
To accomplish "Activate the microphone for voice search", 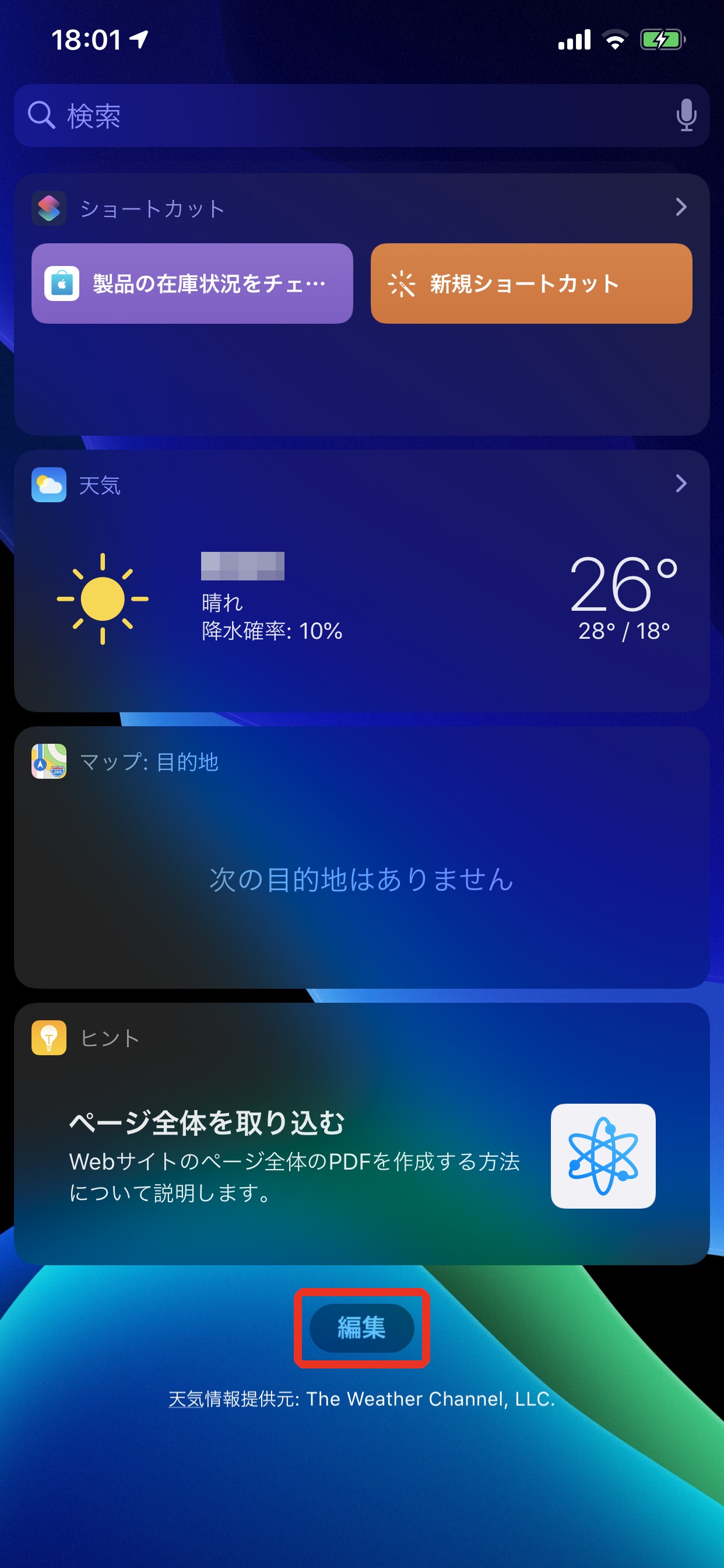I will [x=686, y=115].
